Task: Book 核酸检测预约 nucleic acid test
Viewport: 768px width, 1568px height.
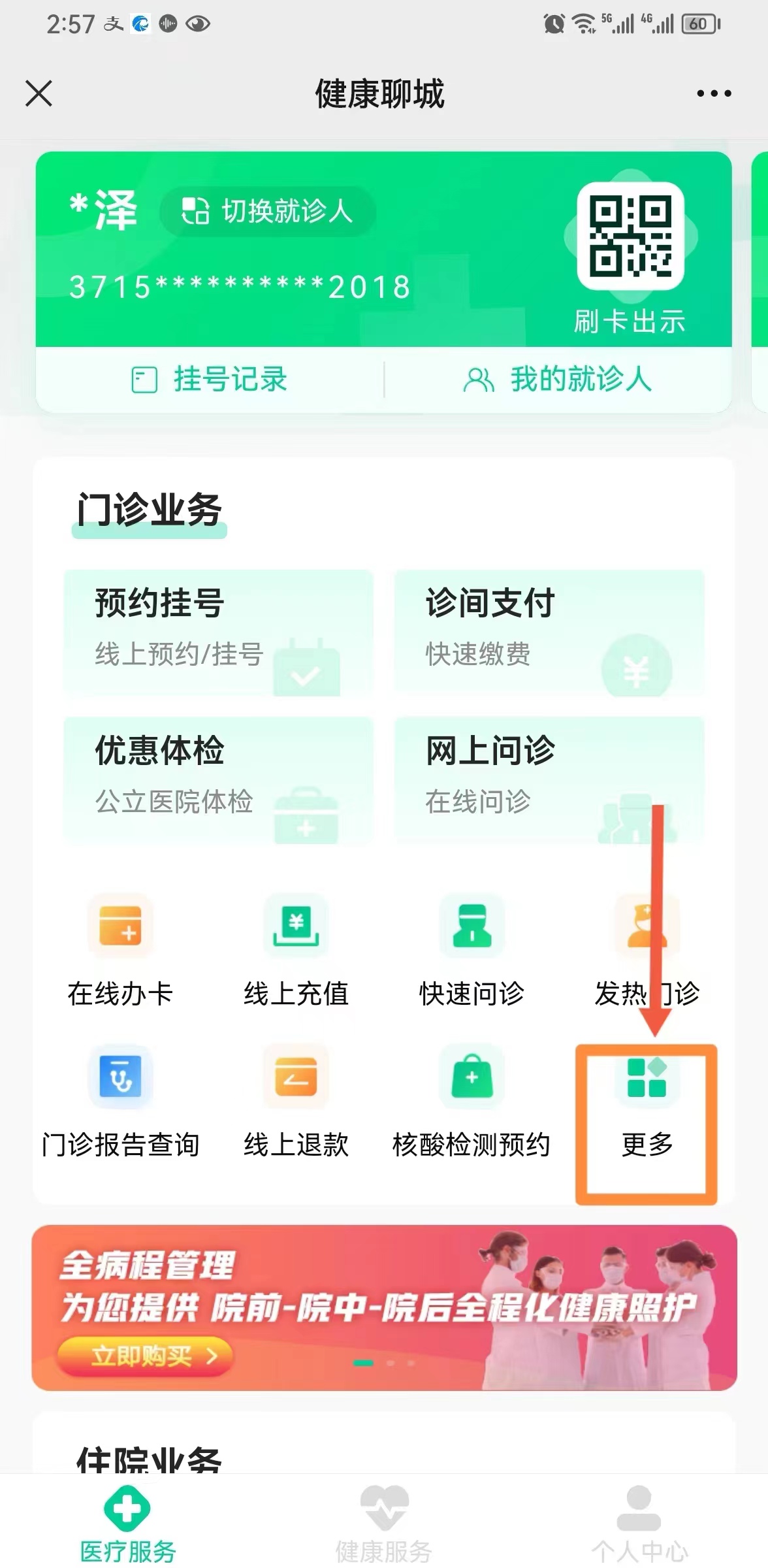Action: [472, 1102]
